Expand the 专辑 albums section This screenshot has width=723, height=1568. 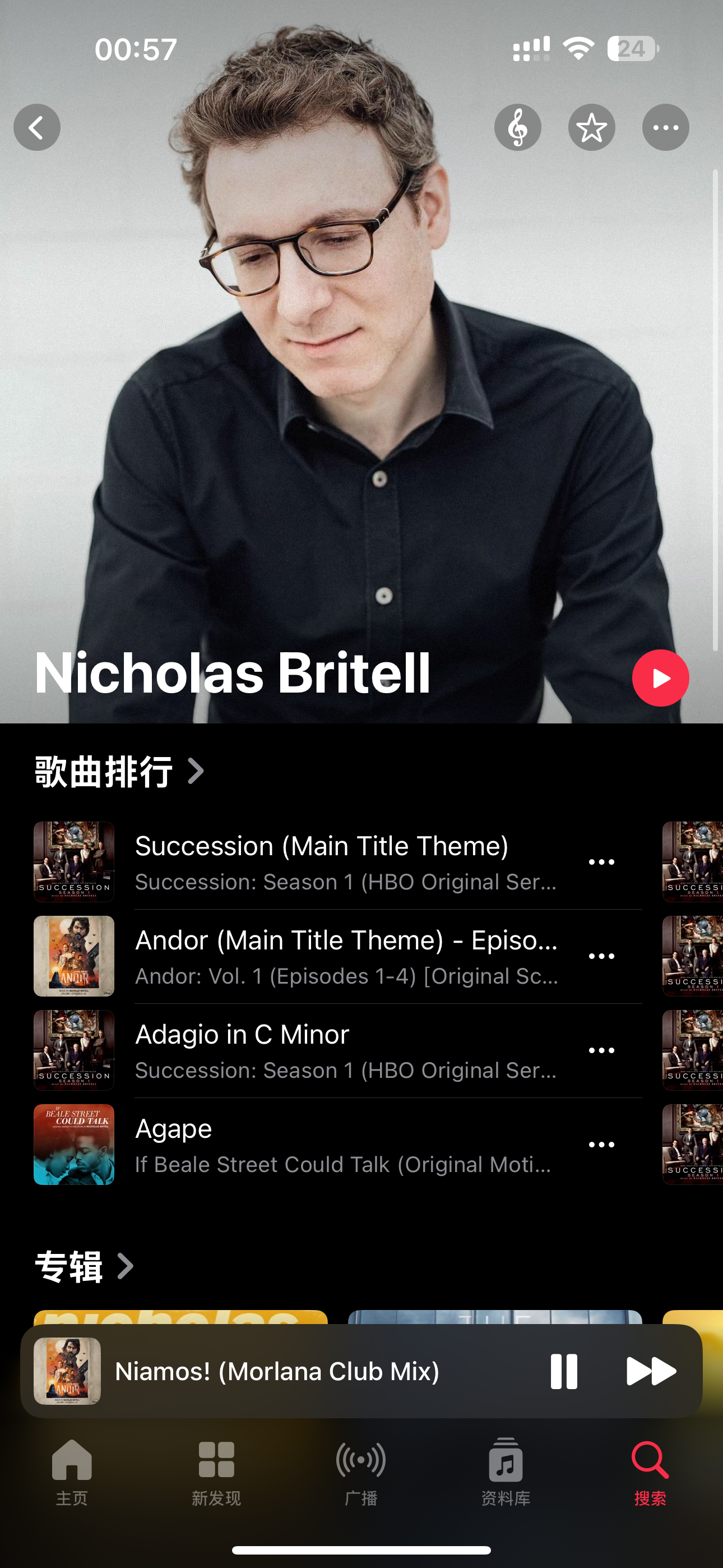(85, 1267)
